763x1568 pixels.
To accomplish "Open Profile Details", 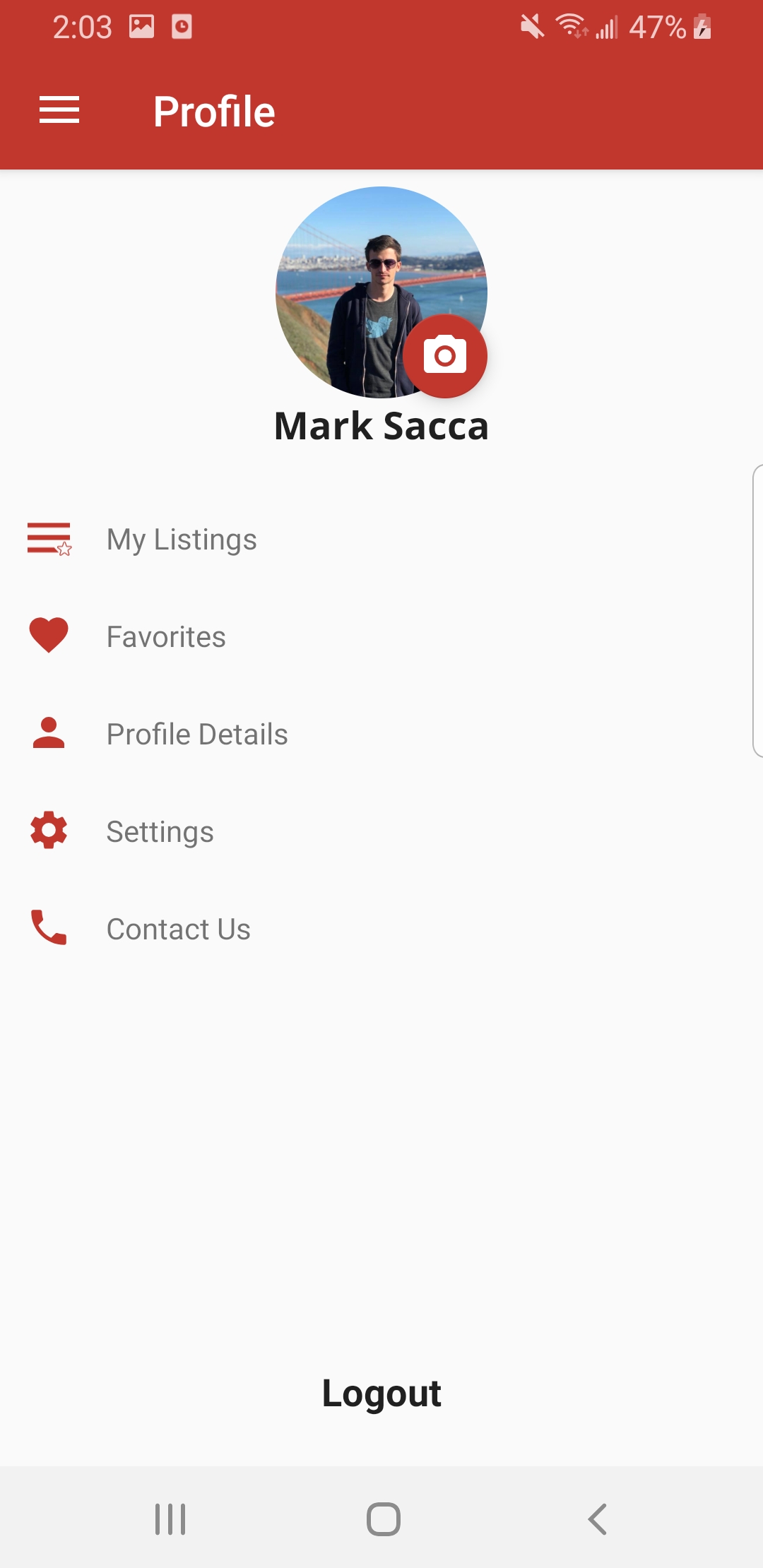I will coord(196,735).
